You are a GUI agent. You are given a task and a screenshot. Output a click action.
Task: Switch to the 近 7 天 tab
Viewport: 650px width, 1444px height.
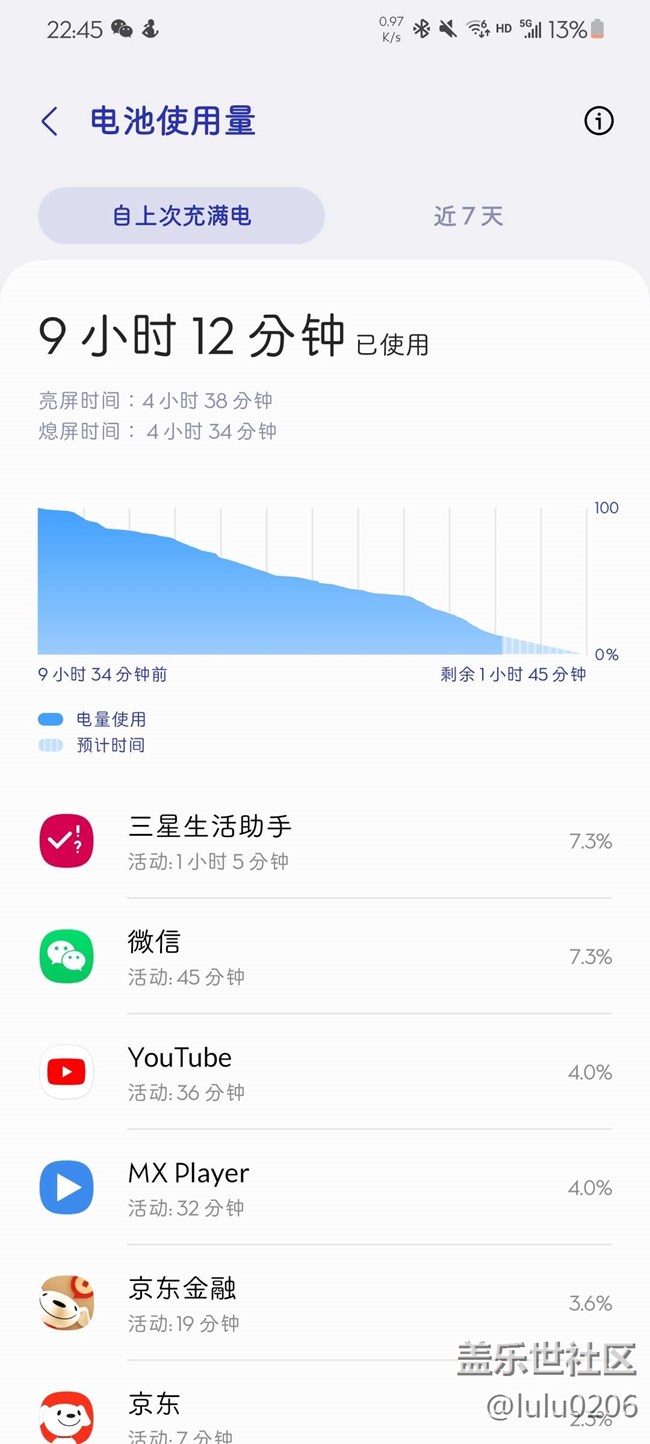pos(468,216)
